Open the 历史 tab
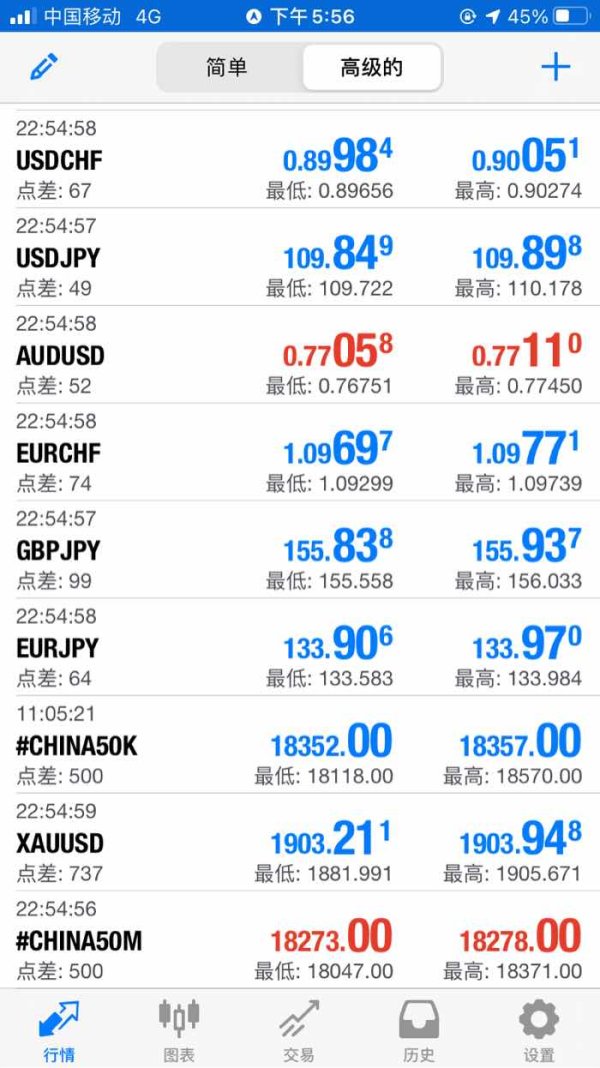The height and width of the screenshot is (1068, 600). (x=419, y=1030)
